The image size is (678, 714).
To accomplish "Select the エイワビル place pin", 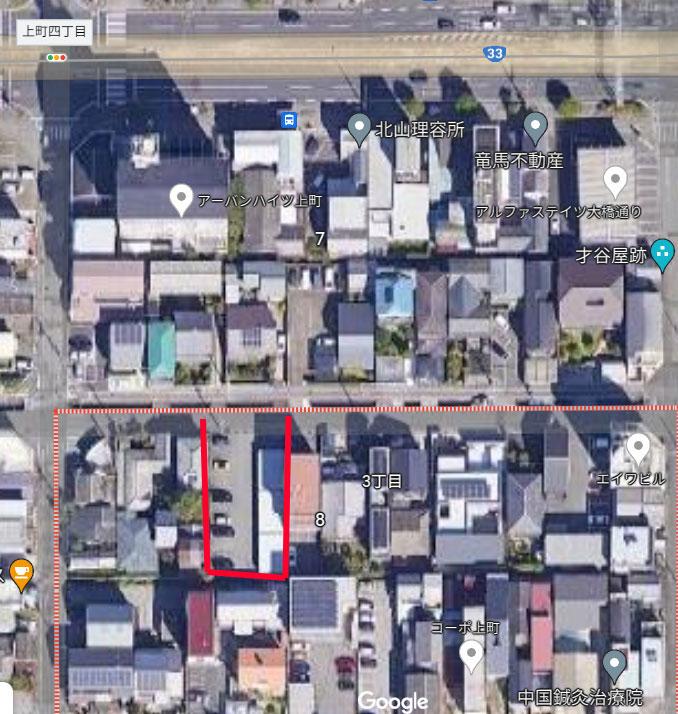I will [637, 448].
